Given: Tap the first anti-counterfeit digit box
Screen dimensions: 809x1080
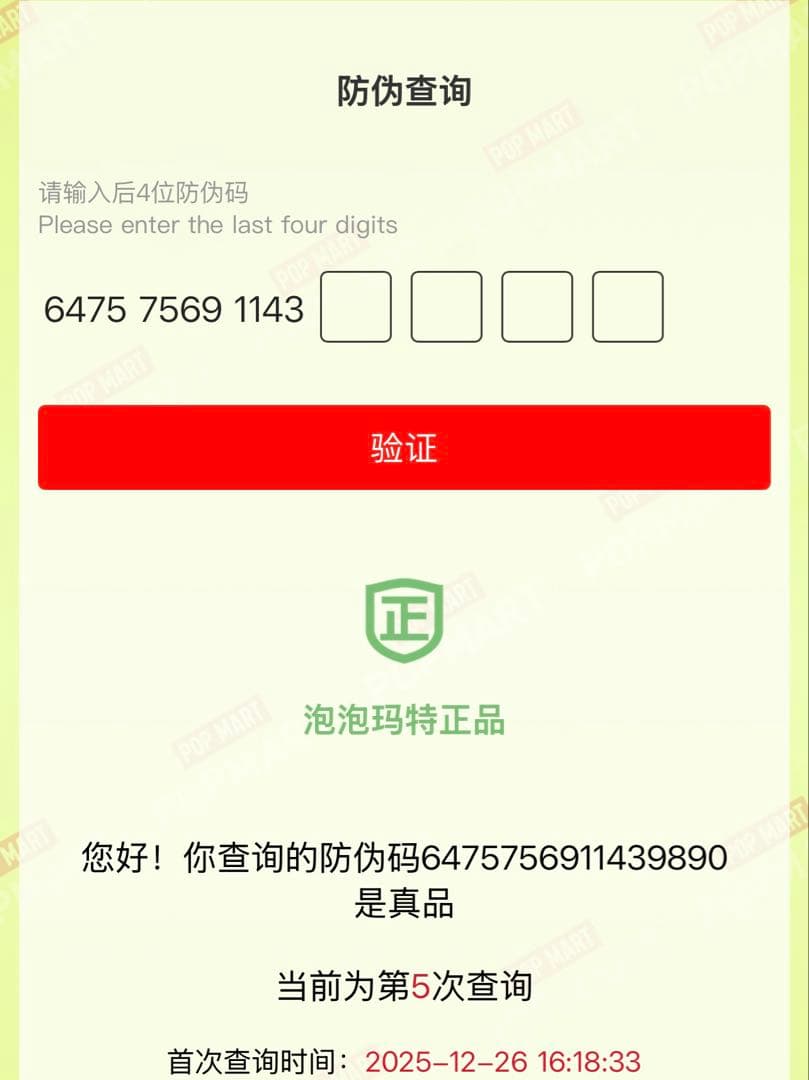Looking at the screenshot, I should coord(356,307).
